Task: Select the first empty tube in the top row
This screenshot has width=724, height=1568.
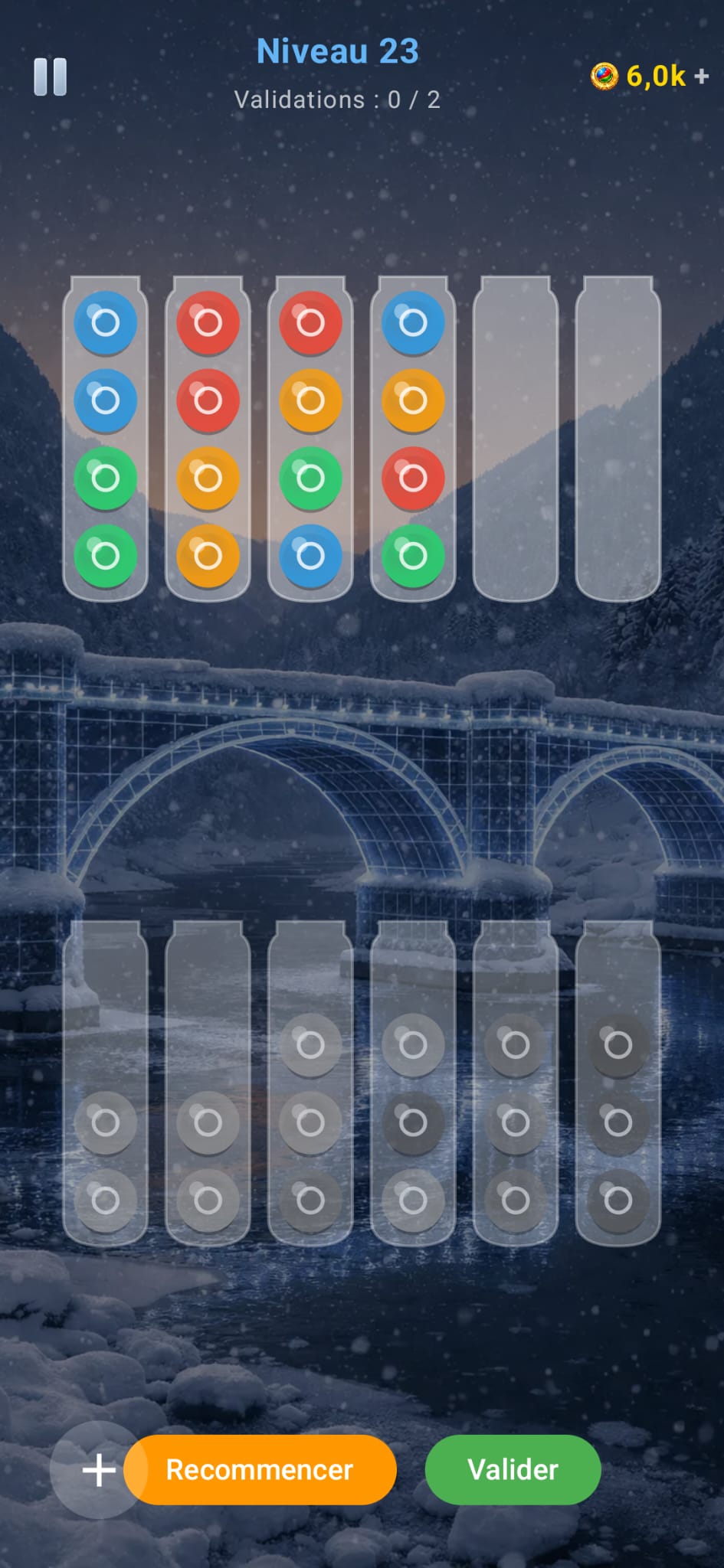Action: coord(516,439)
